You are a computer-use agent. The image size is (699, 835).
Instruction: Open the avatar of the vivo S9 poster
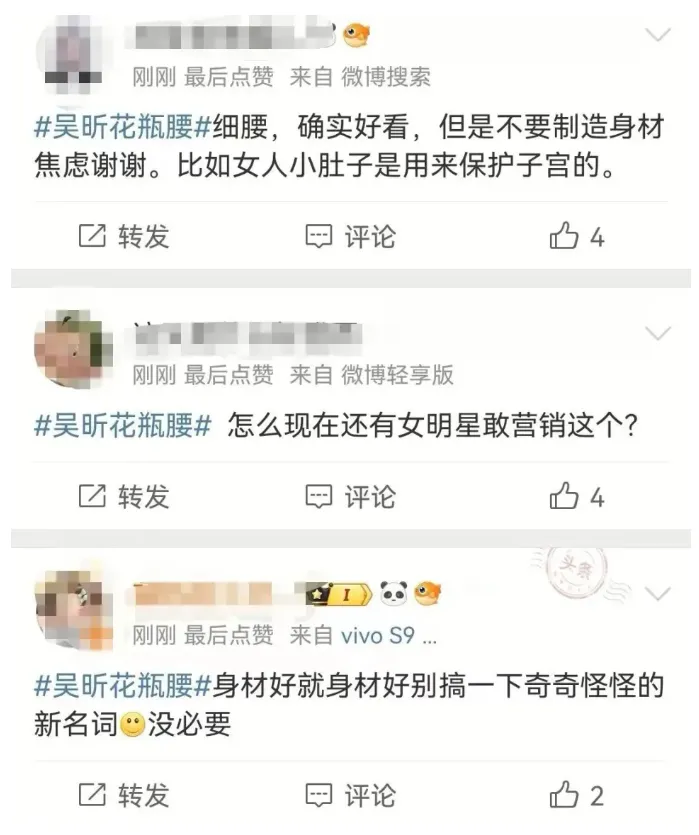point(73,610)
